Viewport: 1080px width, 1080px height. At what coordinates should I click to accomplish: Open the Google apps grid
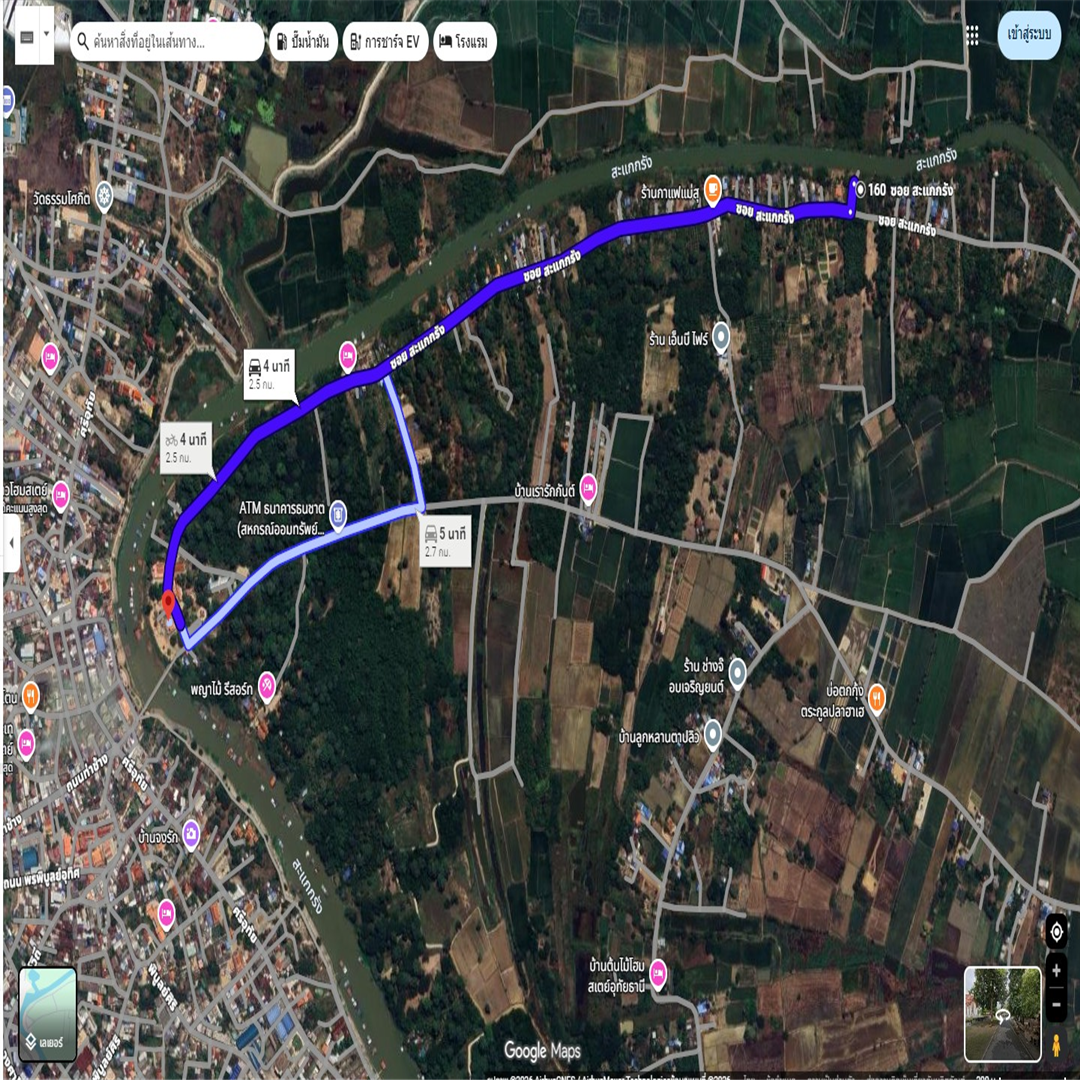click(x=972, y=35)
